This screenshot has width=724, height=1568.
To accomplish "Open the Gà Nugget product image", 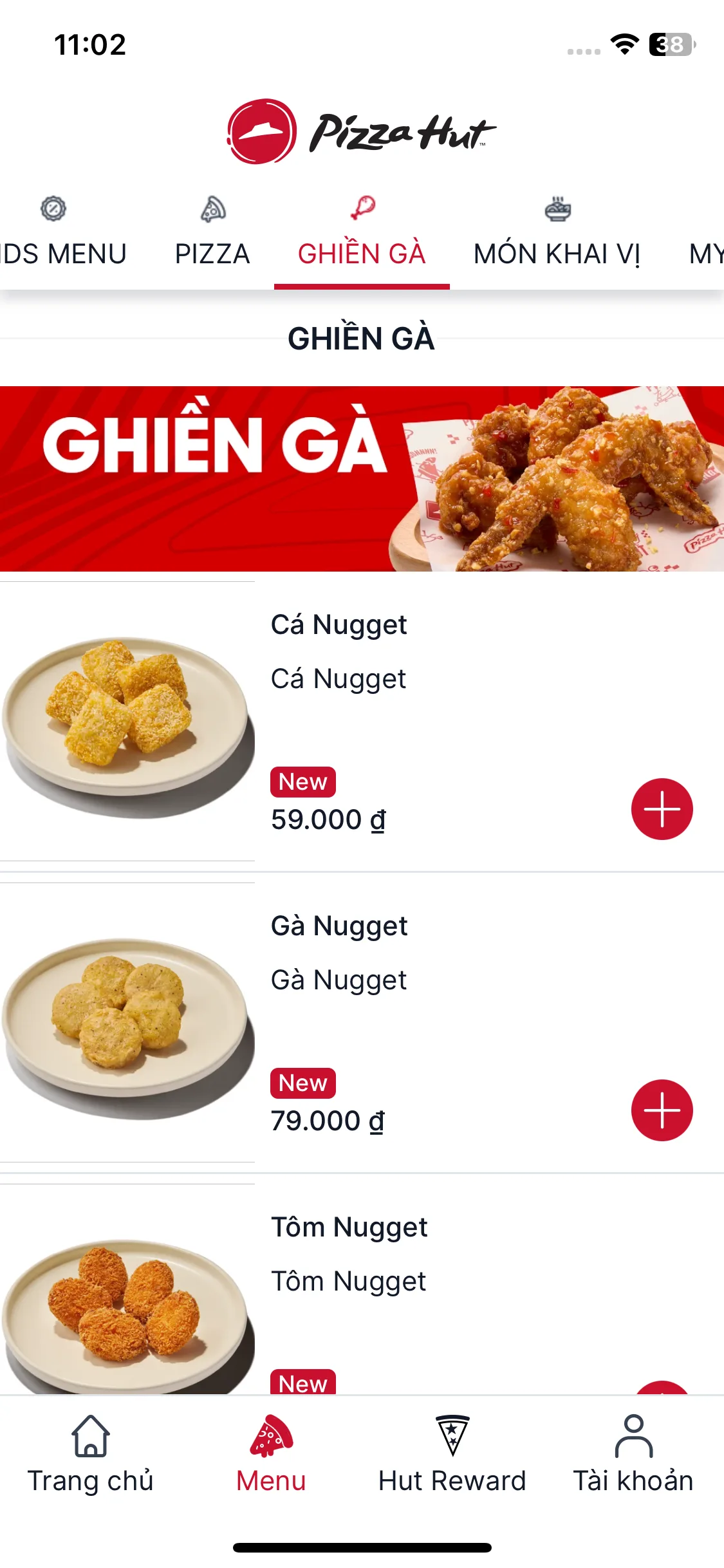I will pos(127,1022).
